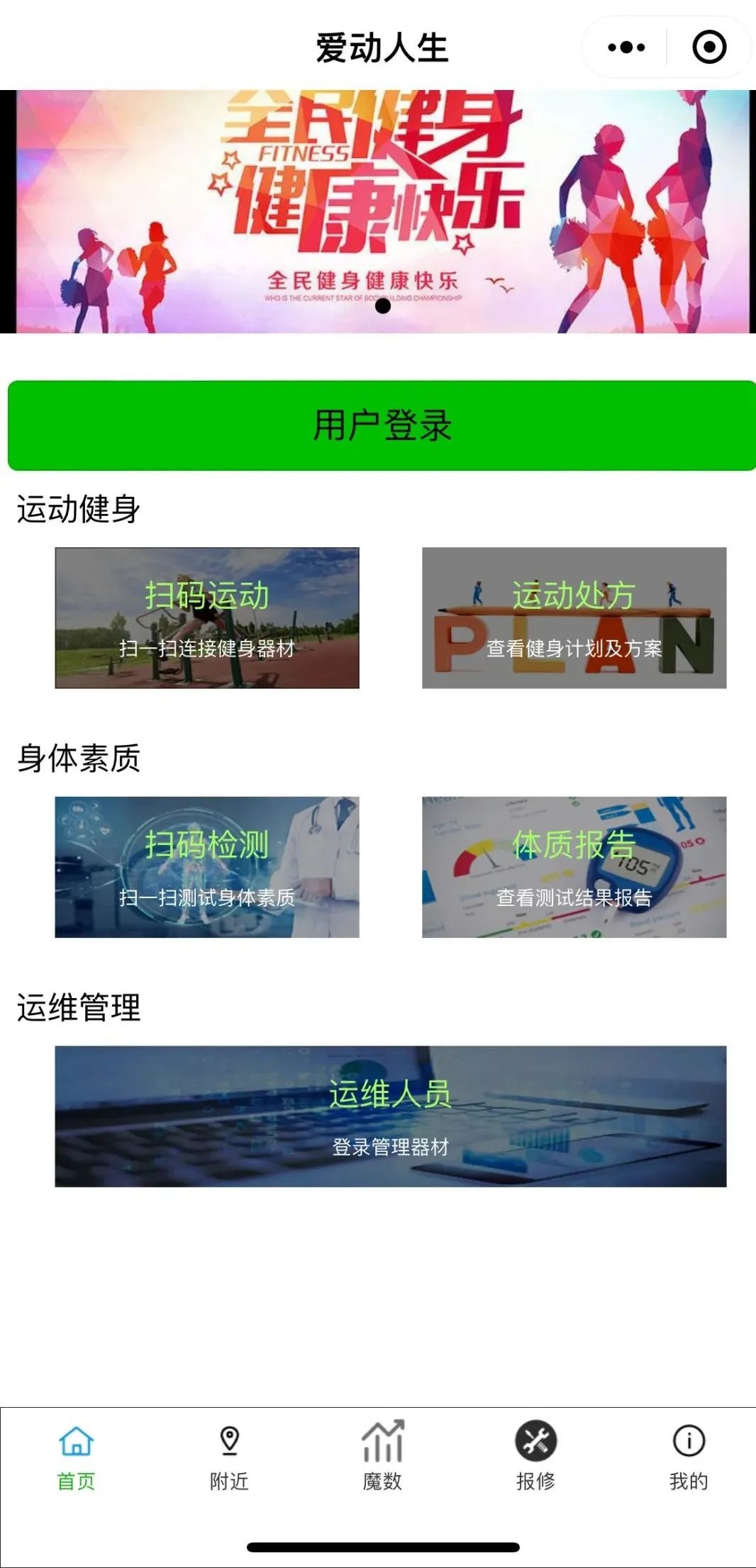Open the 运维人员 management card
This screenshot has height=1568, width=756.
click(390, 1116)
